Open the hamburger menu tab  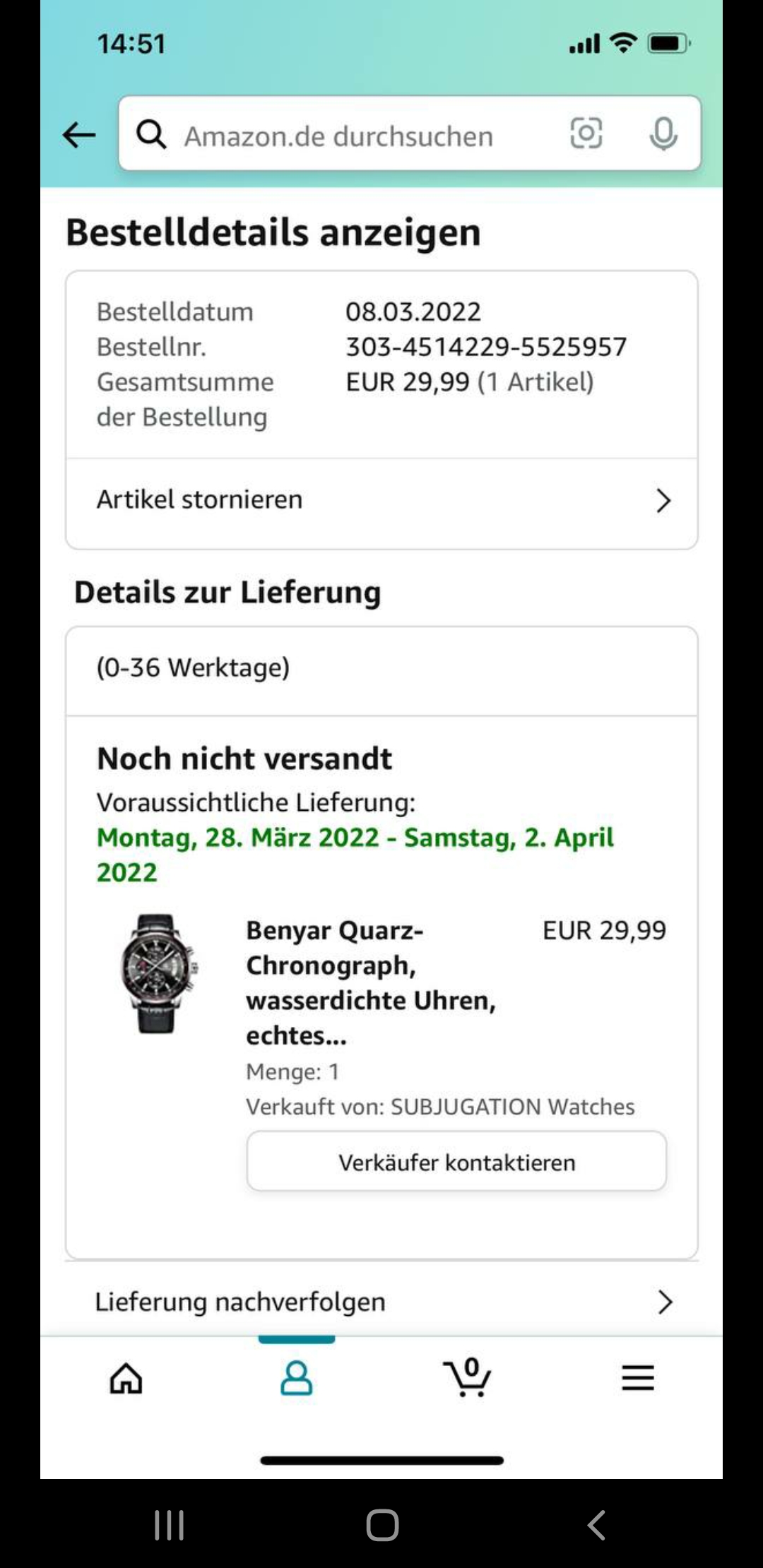click(637, 1378)
